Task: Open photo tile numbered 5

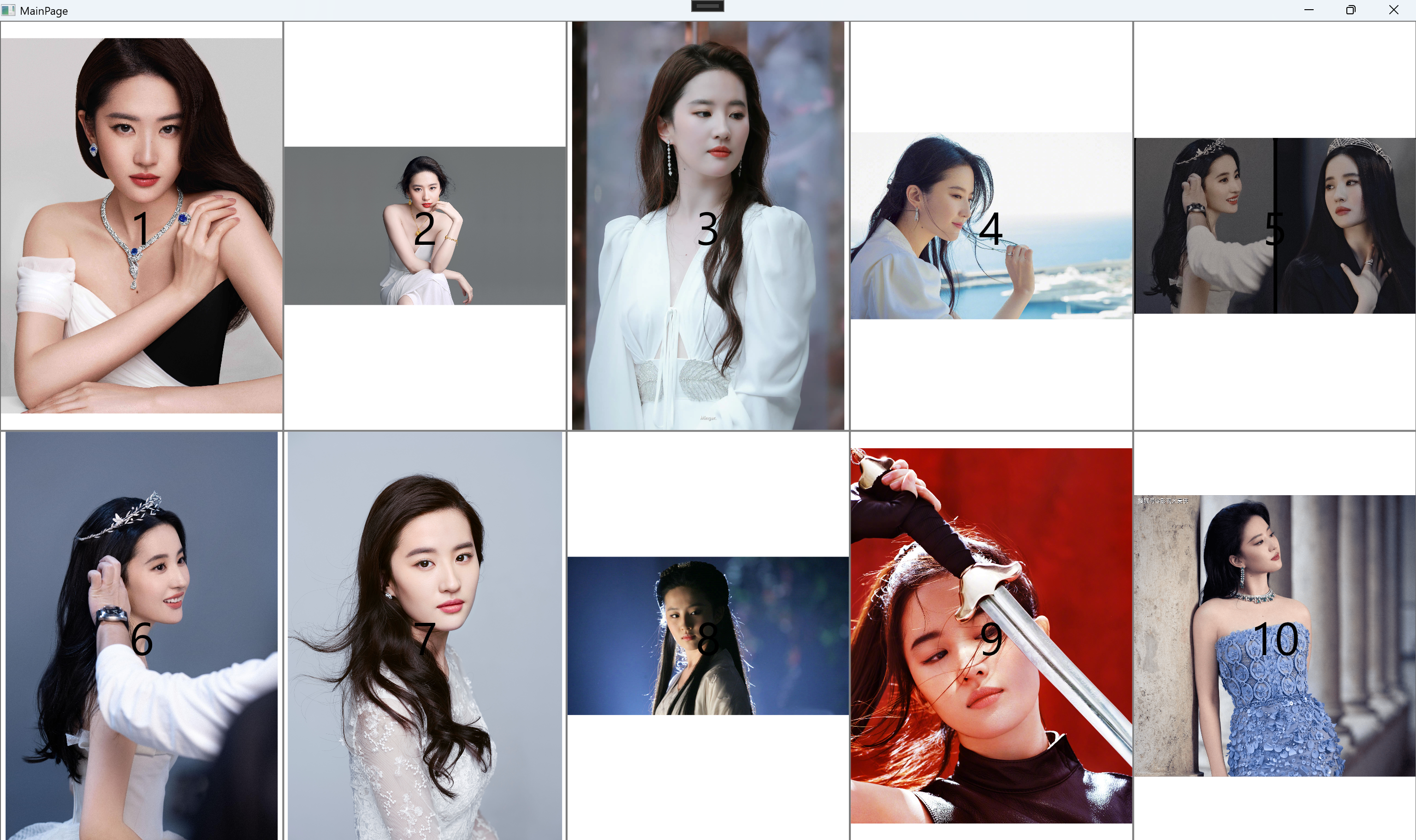Action: pyautogui.click(x=1274, y=226)
